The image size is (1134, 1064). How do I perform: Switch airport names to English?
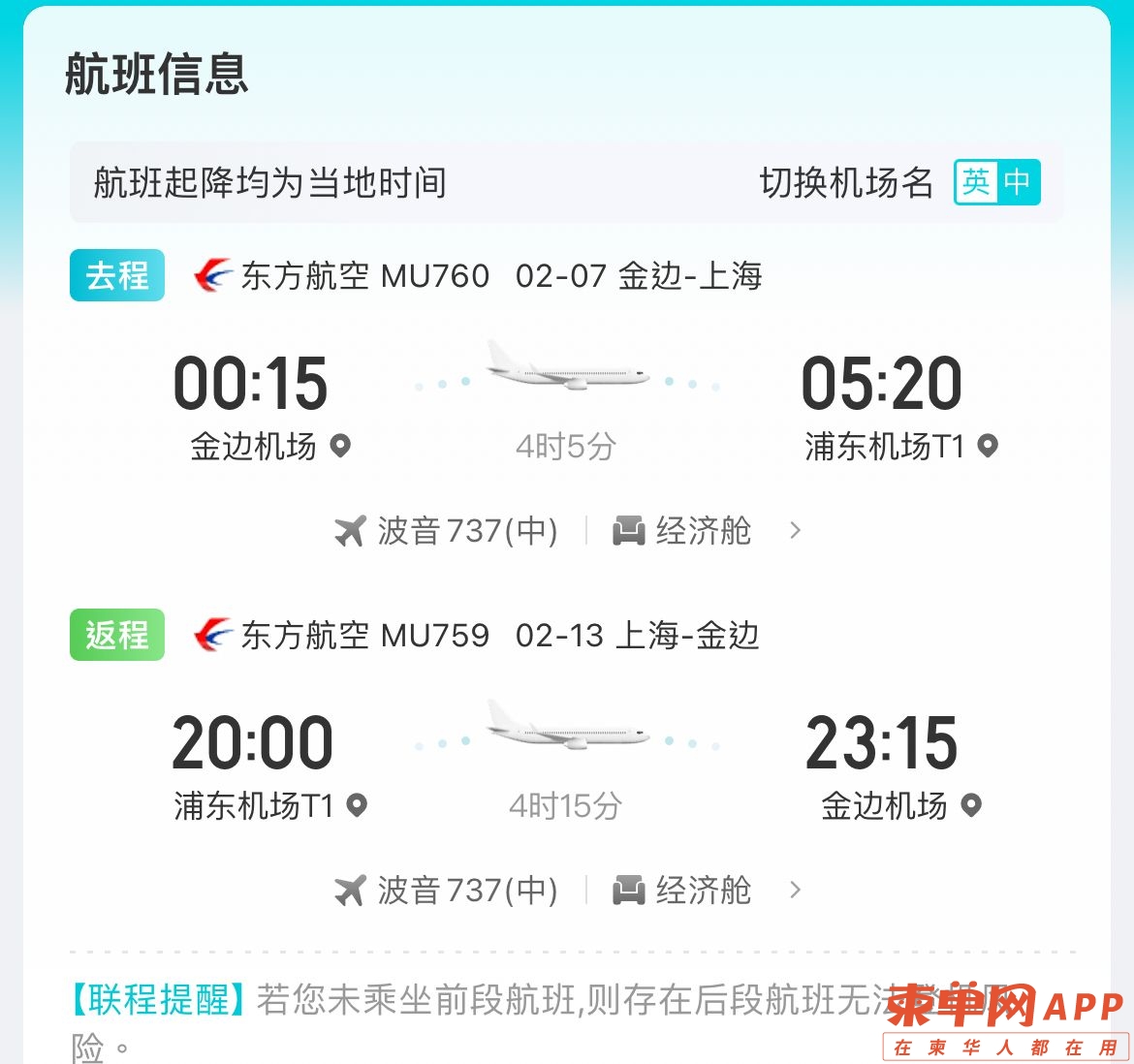(x=976, y=182)
